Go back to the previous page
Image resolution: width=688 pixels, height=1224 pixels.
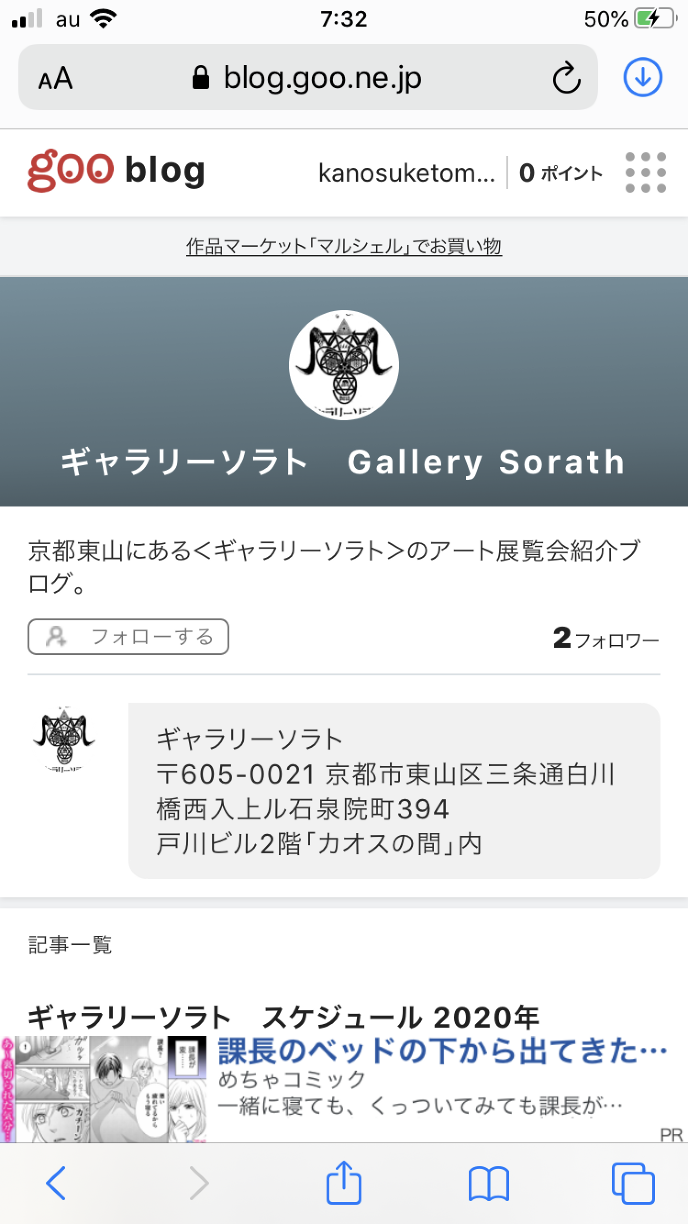[x=57, y=1183]
